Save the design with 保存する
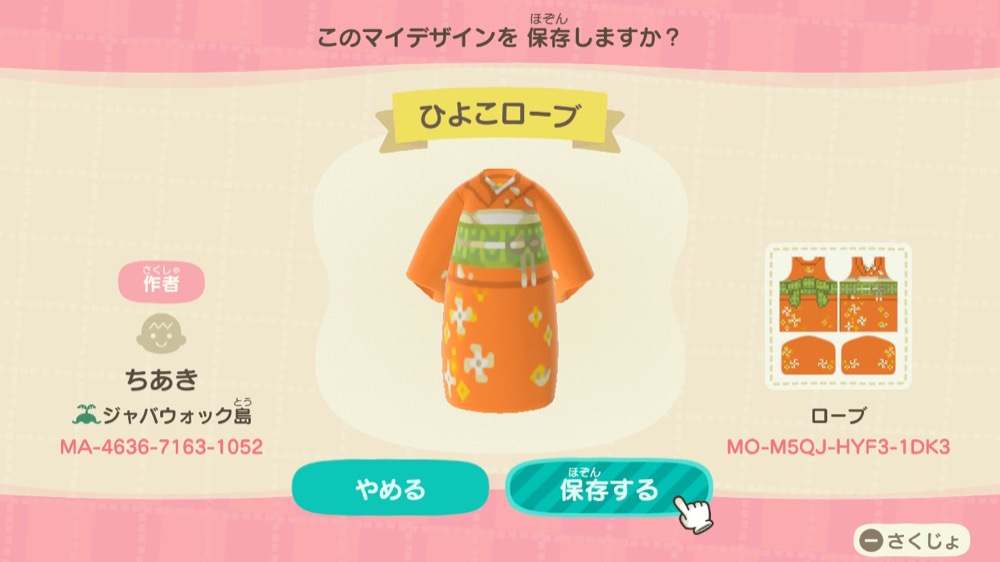The height and width of the screenshot is (562, 1000). (608, 489)
